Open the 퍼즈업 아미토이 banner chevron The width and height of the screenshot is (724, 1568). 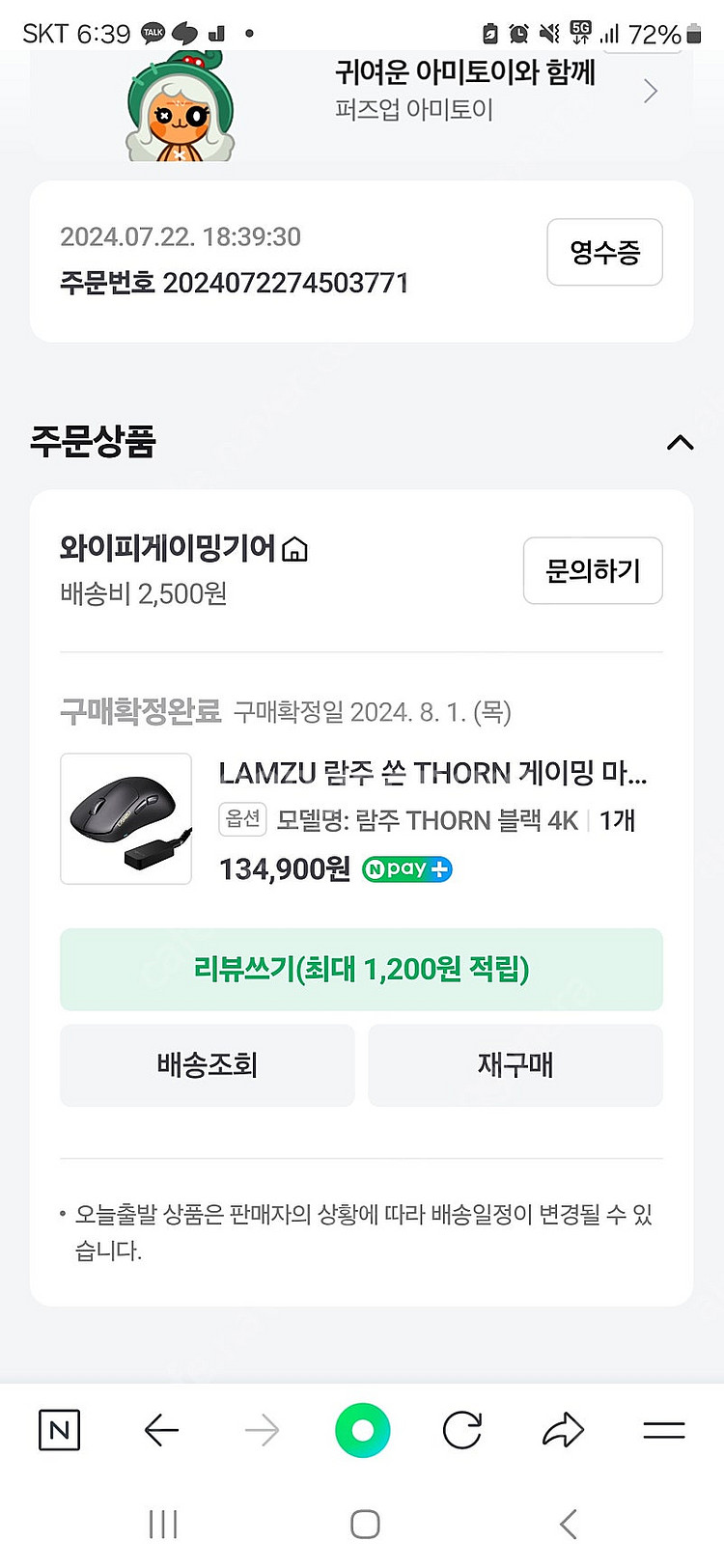tap(649, 91)
